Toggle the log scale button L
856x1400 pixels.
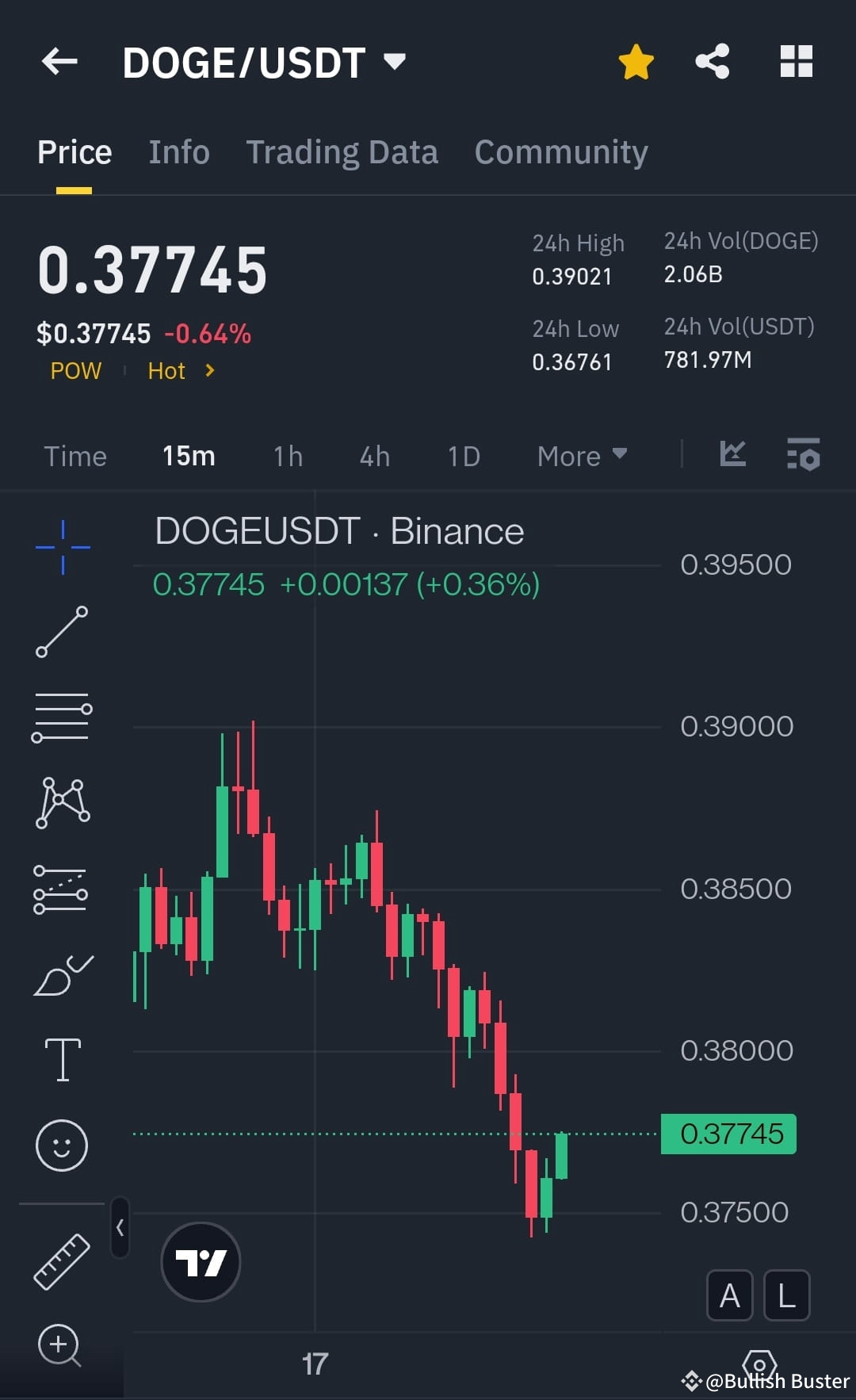click(785, 1296)
